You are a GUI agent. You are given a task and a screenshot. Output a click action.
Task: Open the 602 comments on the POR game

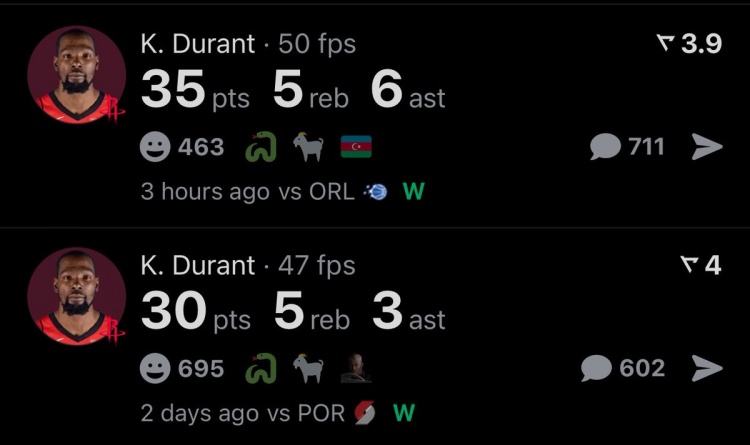pyautogui.click(x=622, y=368)
